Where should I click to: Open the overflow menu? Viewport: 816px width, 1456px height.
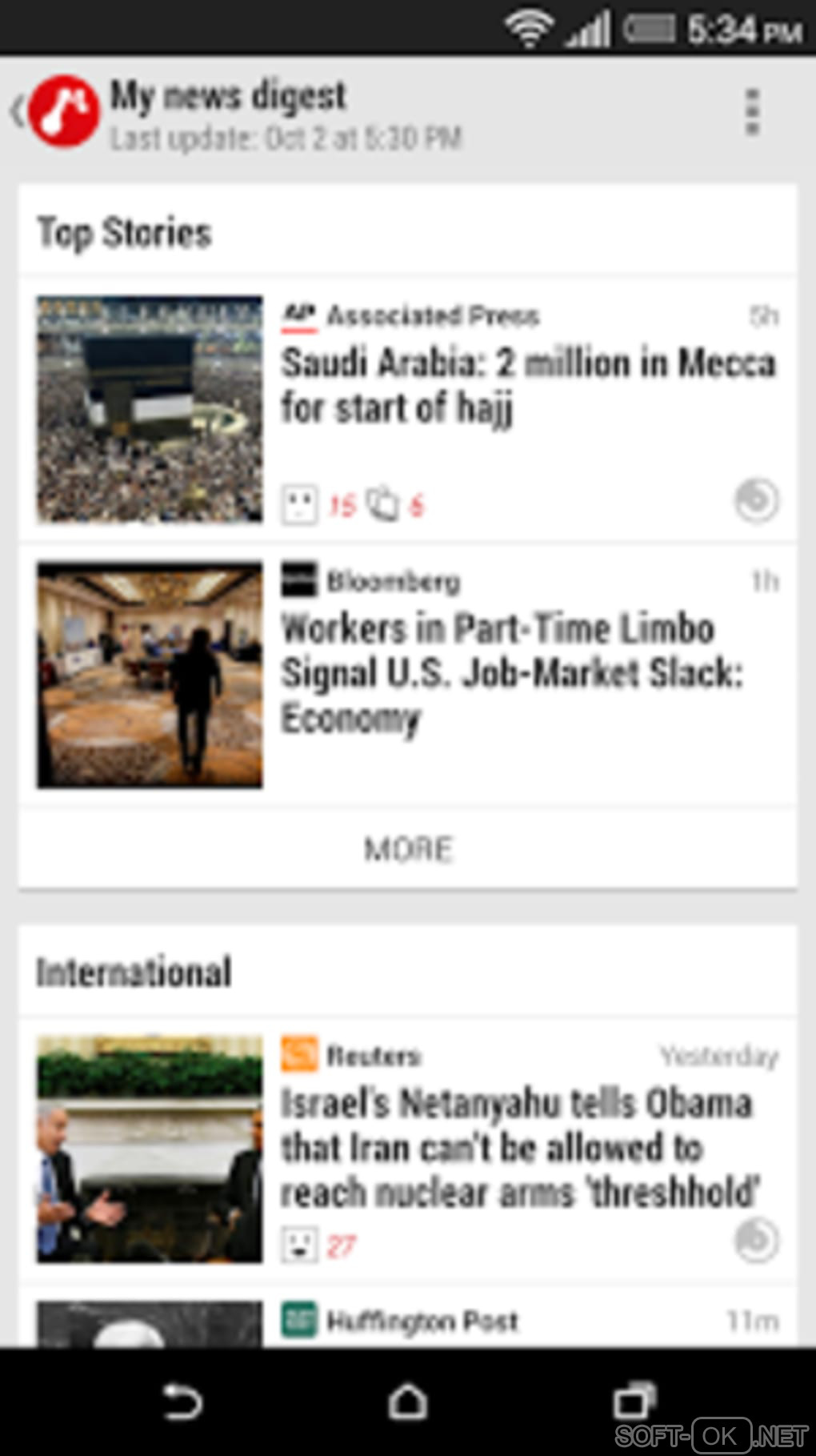pyautogui.click(x=751, y=112)
